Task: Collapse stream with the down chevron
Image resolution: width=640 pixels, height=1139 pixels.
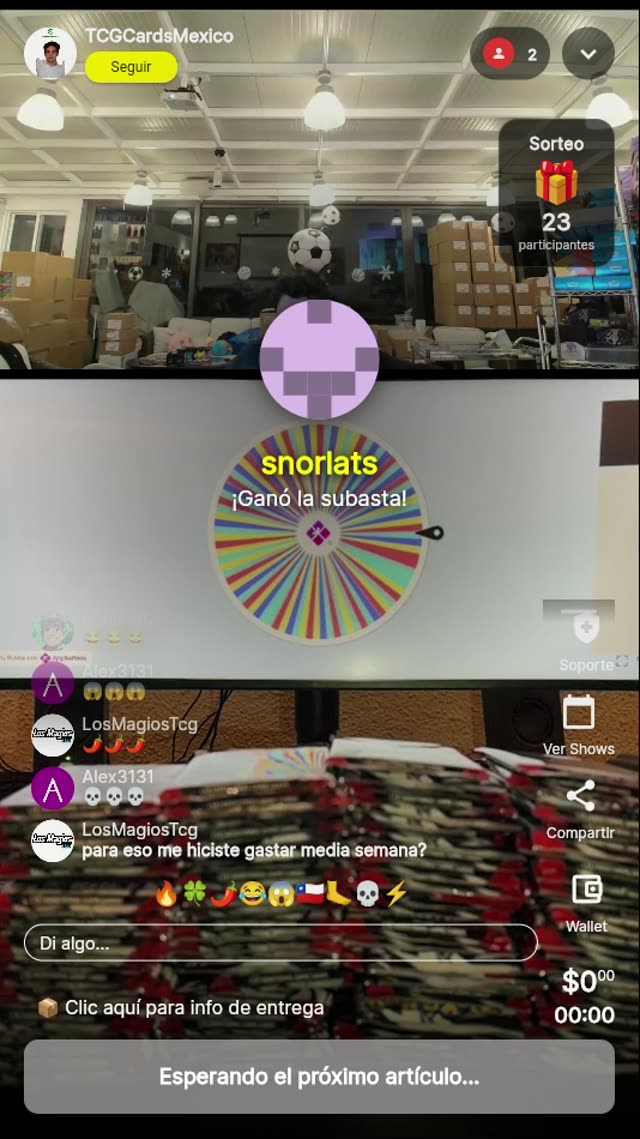Action: [x=588, y=54]
